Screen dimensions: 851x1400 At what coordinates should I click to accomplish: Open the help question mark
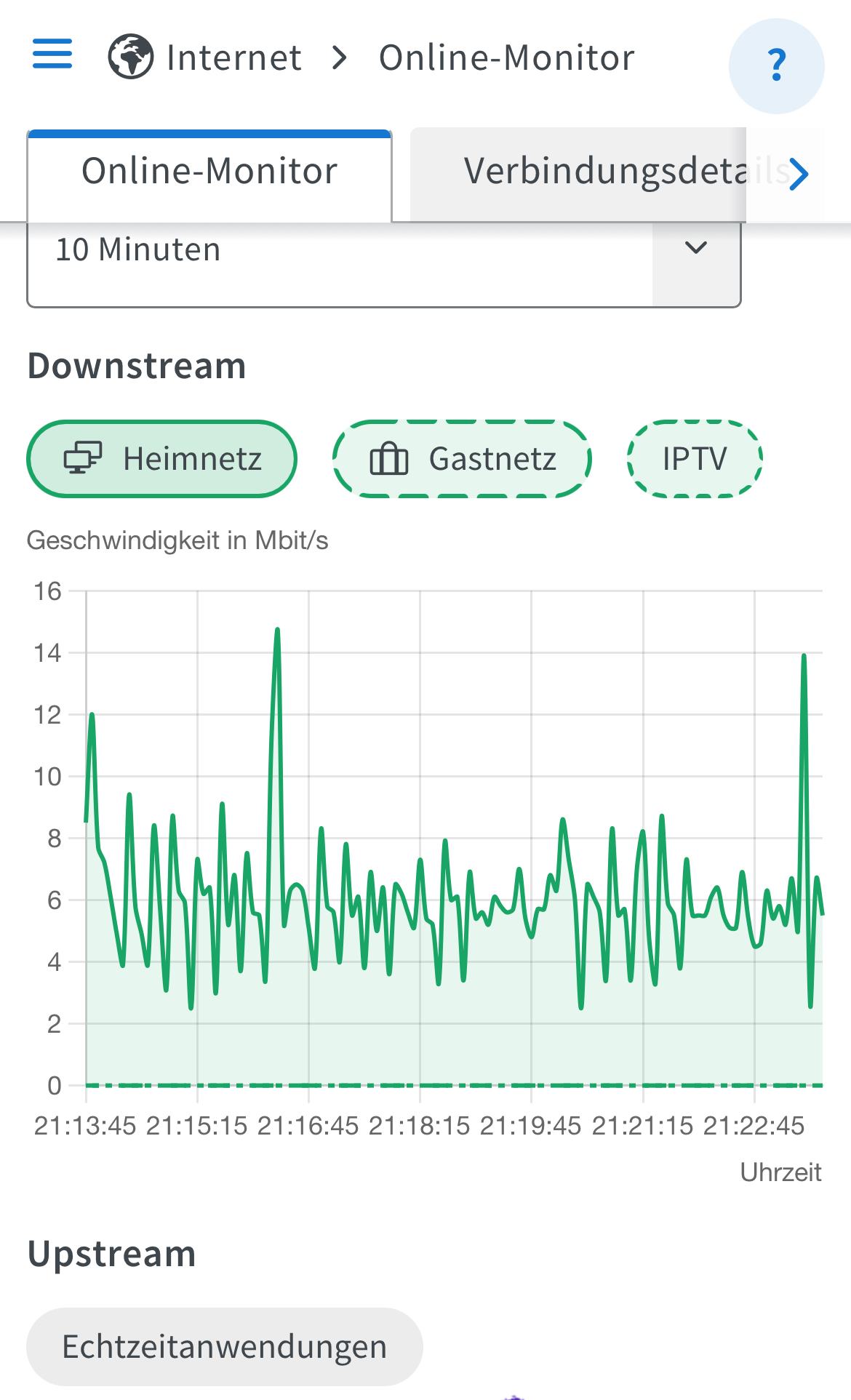(776, 66)
